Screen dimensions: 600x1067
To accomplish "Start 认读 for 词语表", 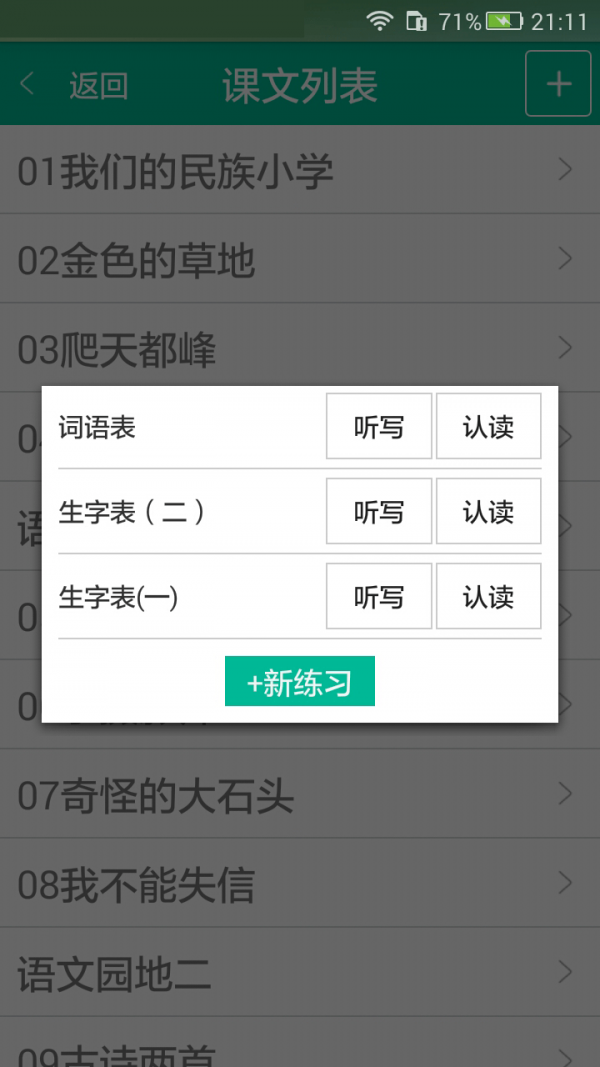I will point(488,427).
